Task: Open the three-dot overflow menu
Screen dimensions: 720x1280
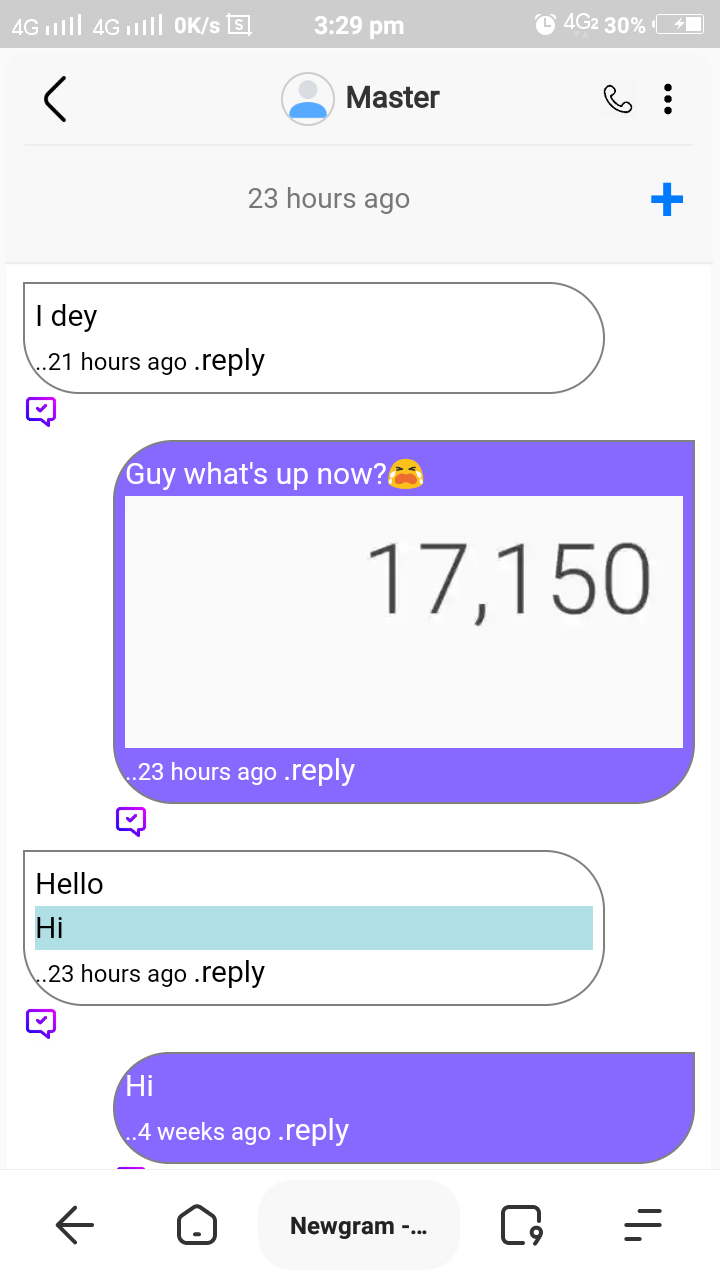Action: point(667,98)
